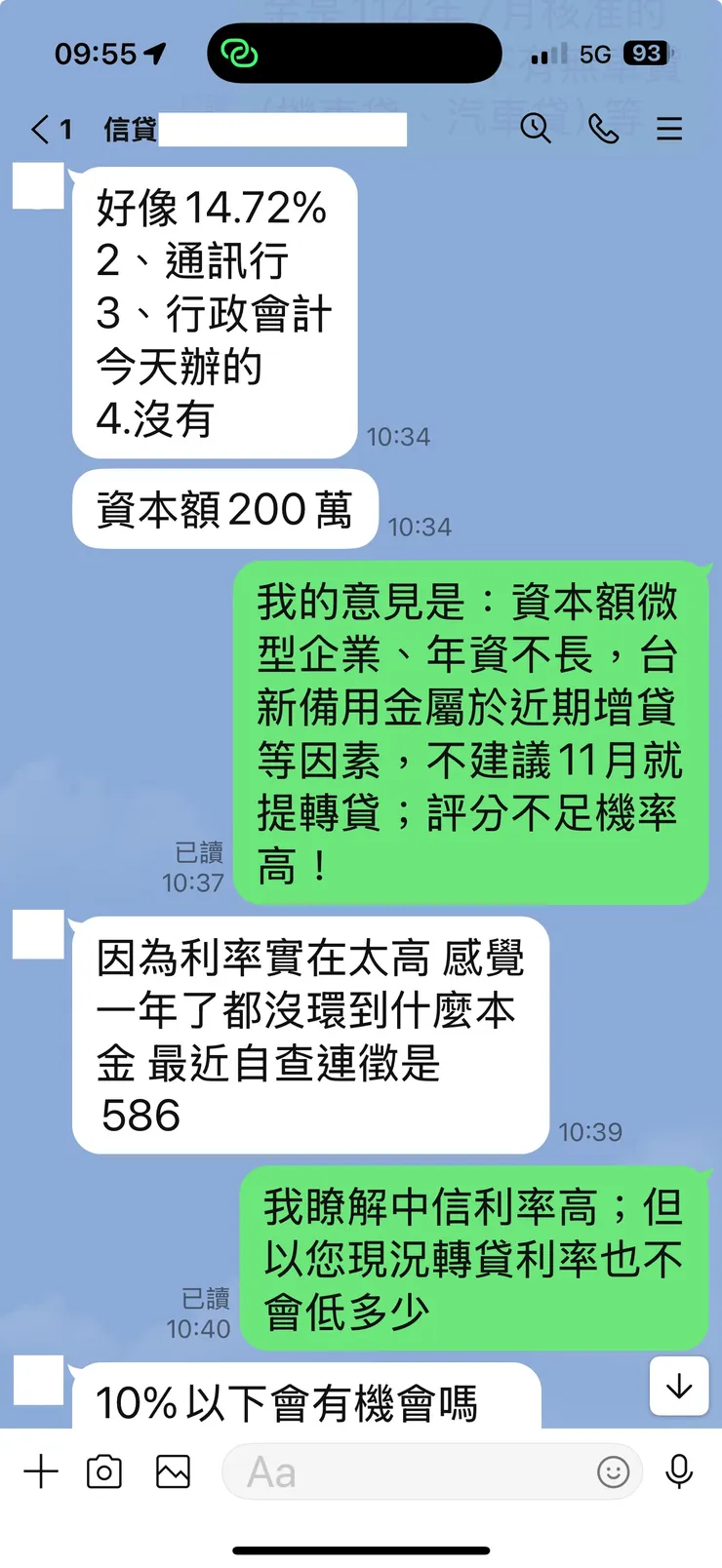Tap the back chevron to leave the chat
This screenshot has width=722, height=1568.
[x=37, y=128]
